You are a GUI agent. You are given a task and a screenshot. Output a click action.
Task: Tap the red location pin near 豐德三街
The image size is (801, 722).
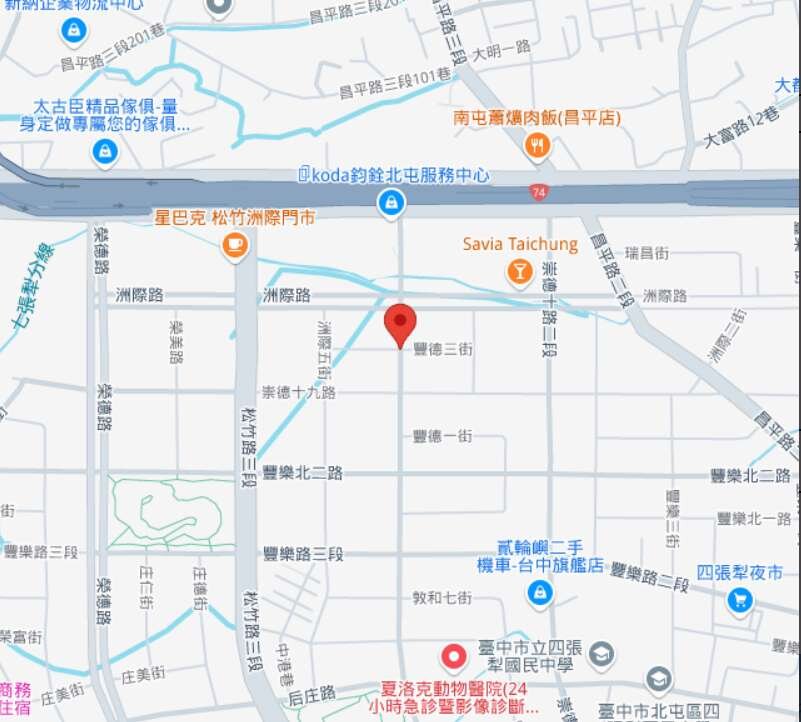click(400, 323)
